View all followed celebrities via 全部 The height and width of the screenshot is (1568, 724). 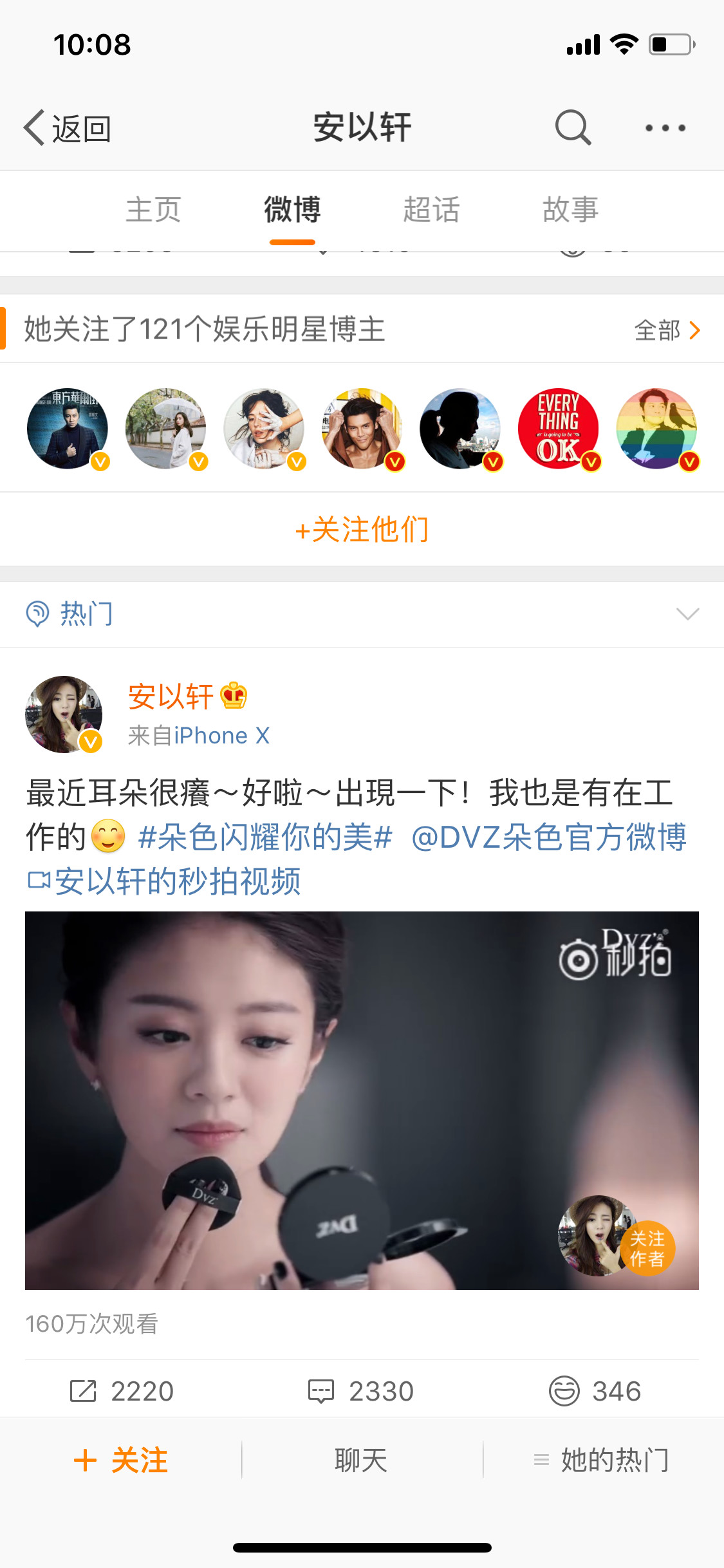[x=667, y=330]
